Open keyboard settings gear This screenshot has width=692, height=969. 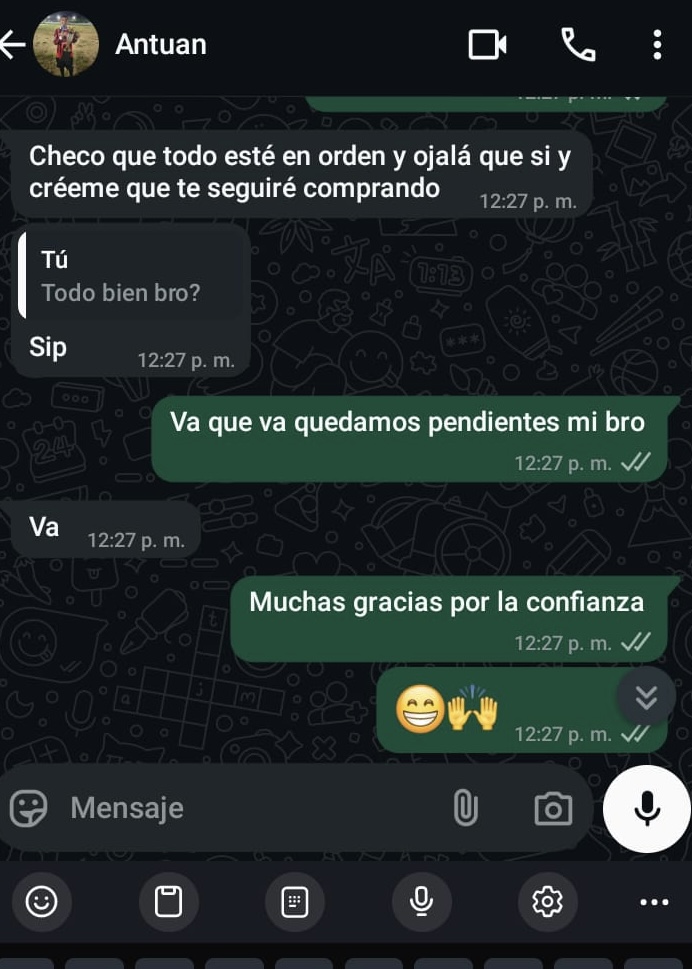tap(547, 902)
